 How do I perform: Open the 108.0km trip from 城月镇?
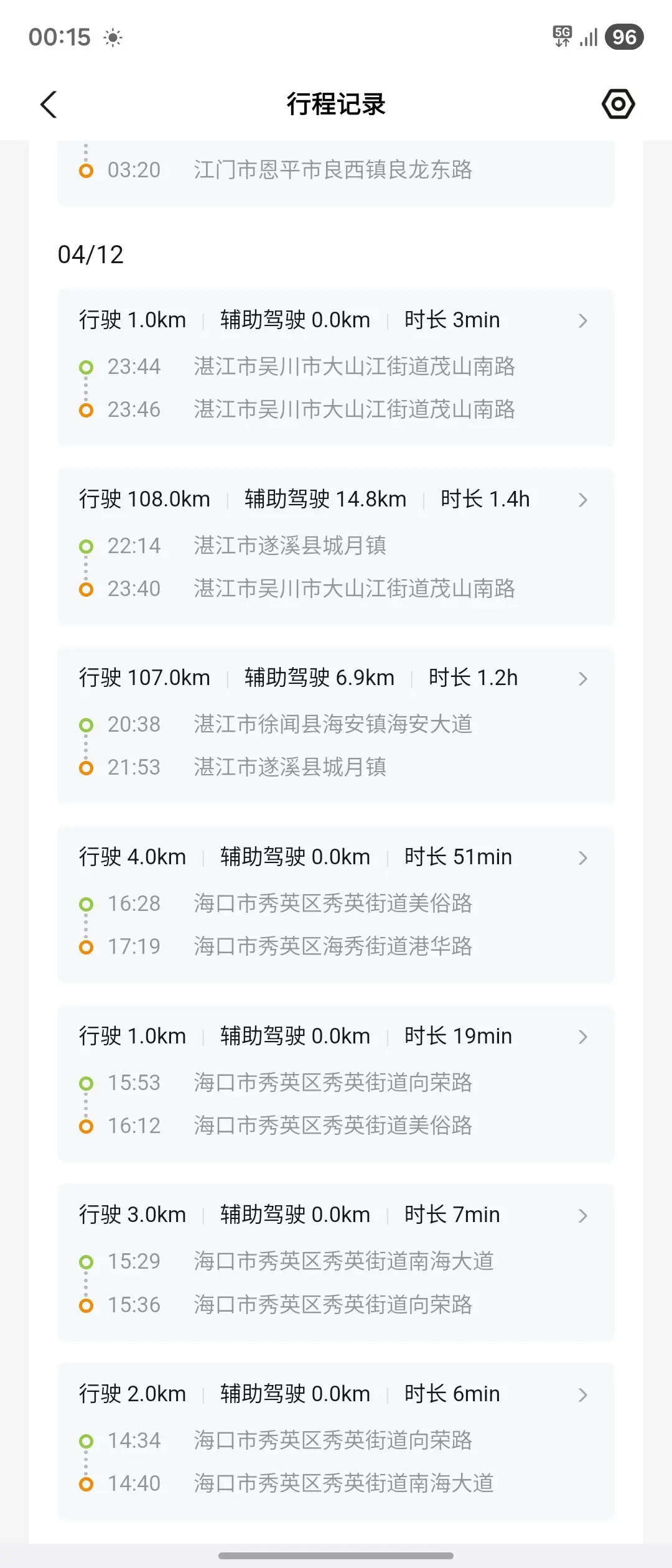(x=336, y=546)
